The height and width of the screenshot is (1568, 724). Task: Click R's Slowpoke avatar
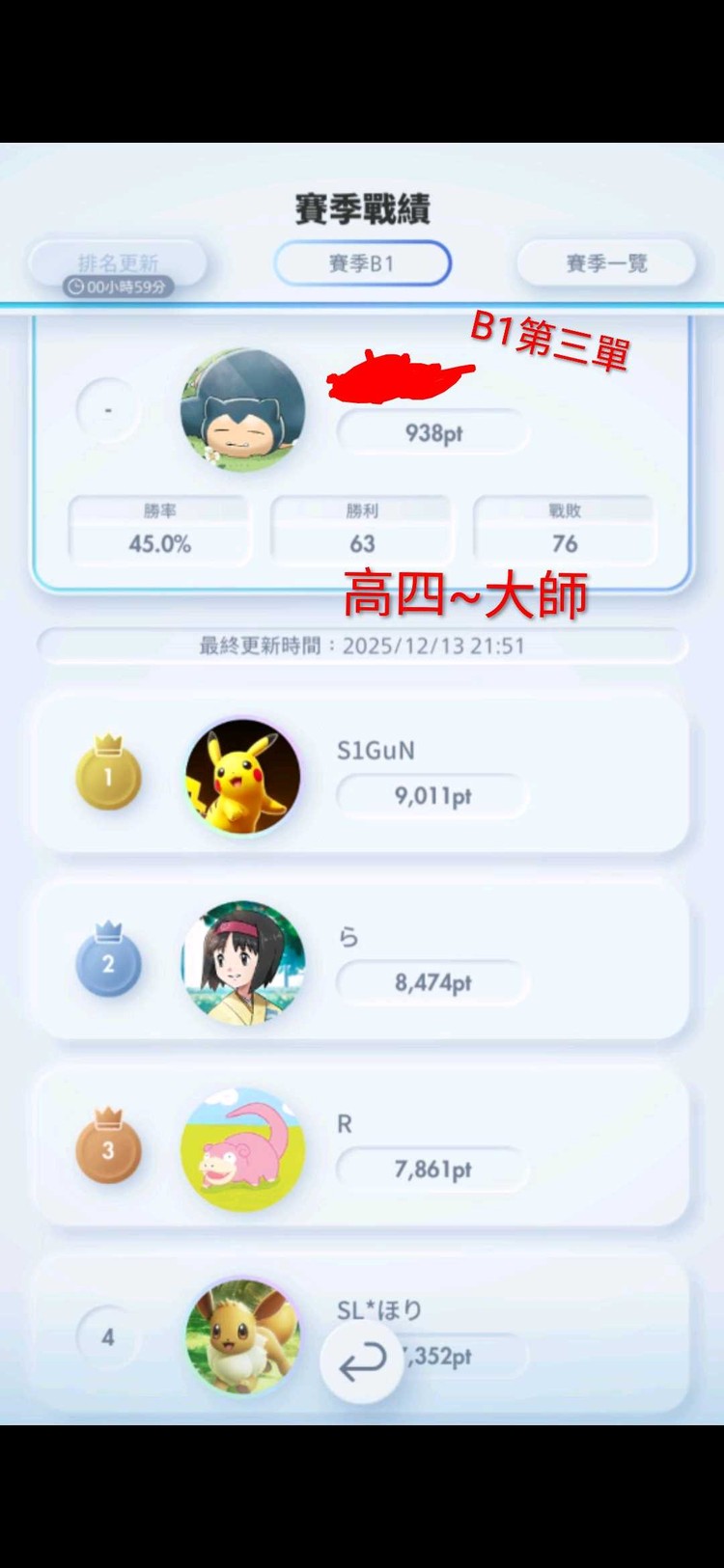(241, 1148)
